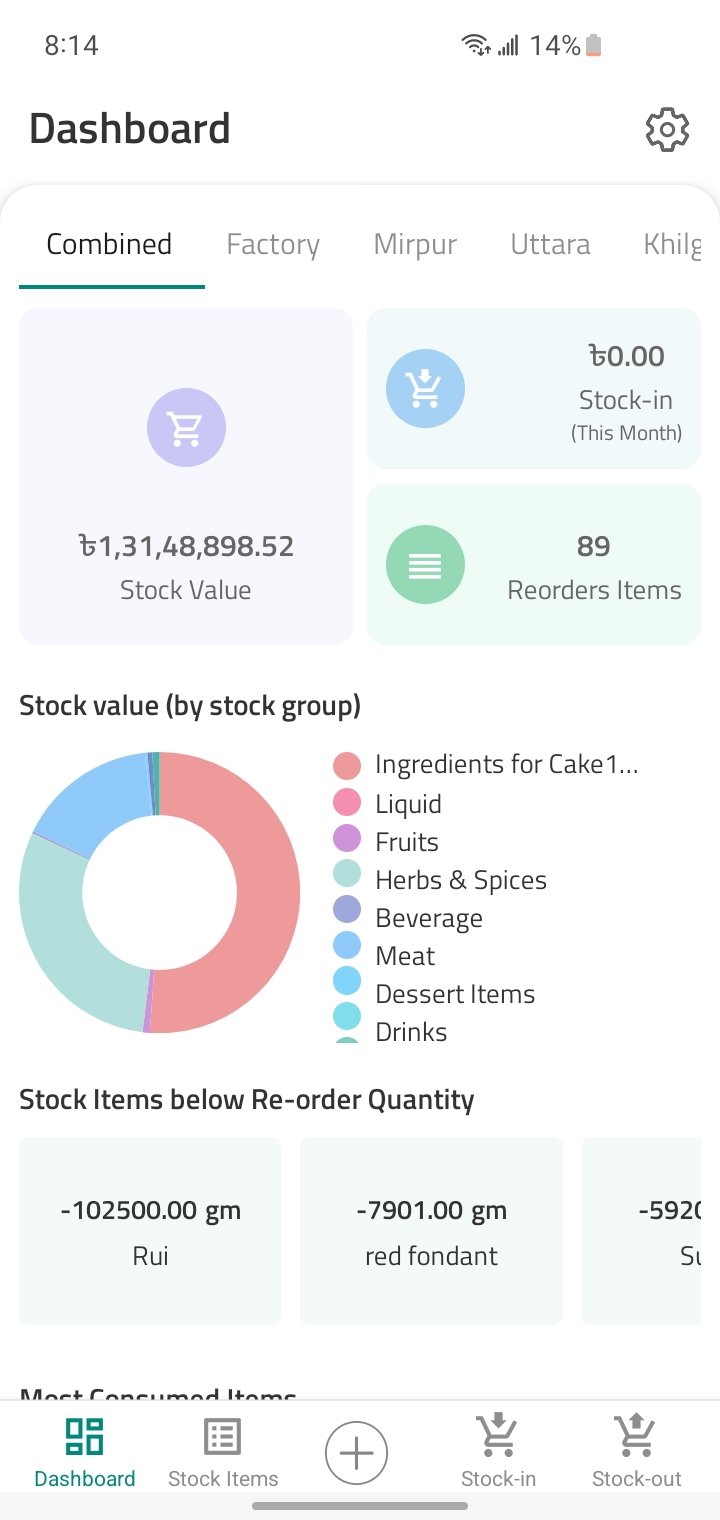The height and width of the screenshot is (1520, 720).
Task: Open the Stock Value card
Action: pyautogui.click(x=186, y=476)
